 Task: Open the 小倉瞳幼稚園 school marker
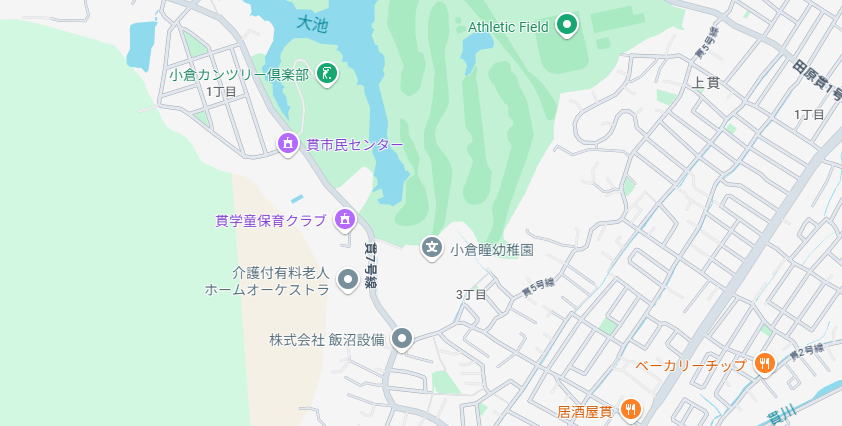click(x=431, y=247)
